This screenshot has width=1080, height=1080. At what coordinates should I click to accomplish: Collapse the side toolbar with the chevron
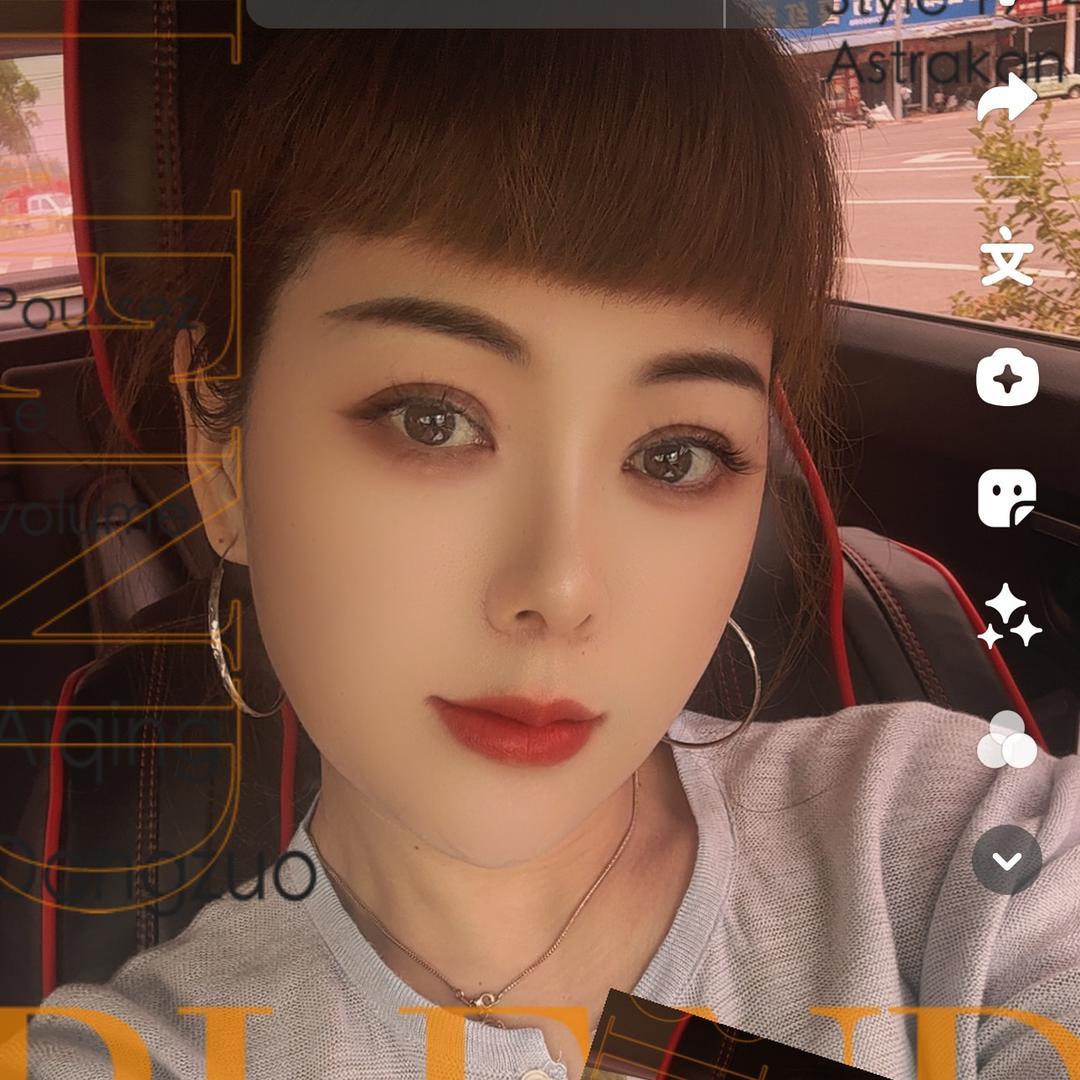click(x=1007, y=860)
